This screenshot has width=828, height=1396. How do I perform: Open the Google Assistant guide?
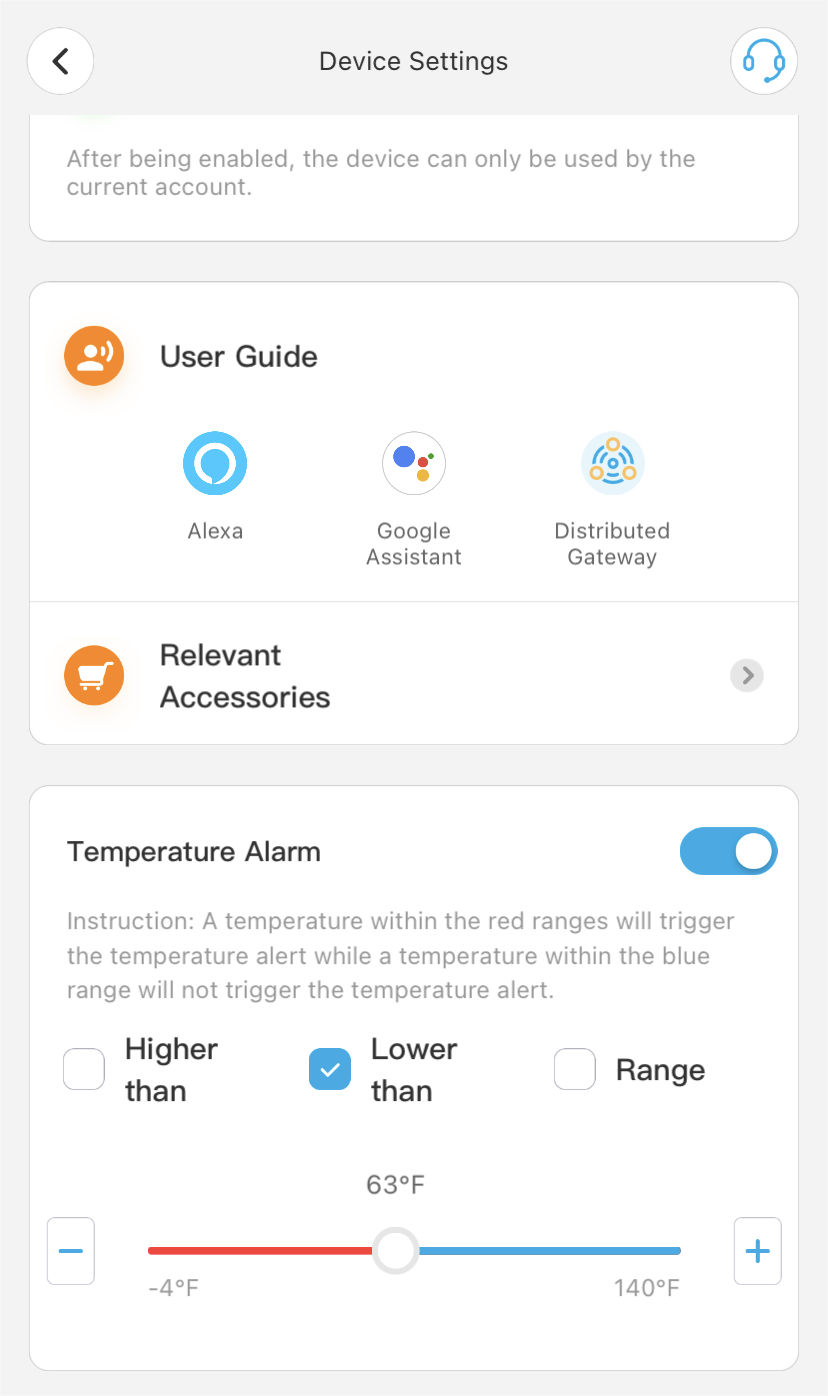pos(413,462)
